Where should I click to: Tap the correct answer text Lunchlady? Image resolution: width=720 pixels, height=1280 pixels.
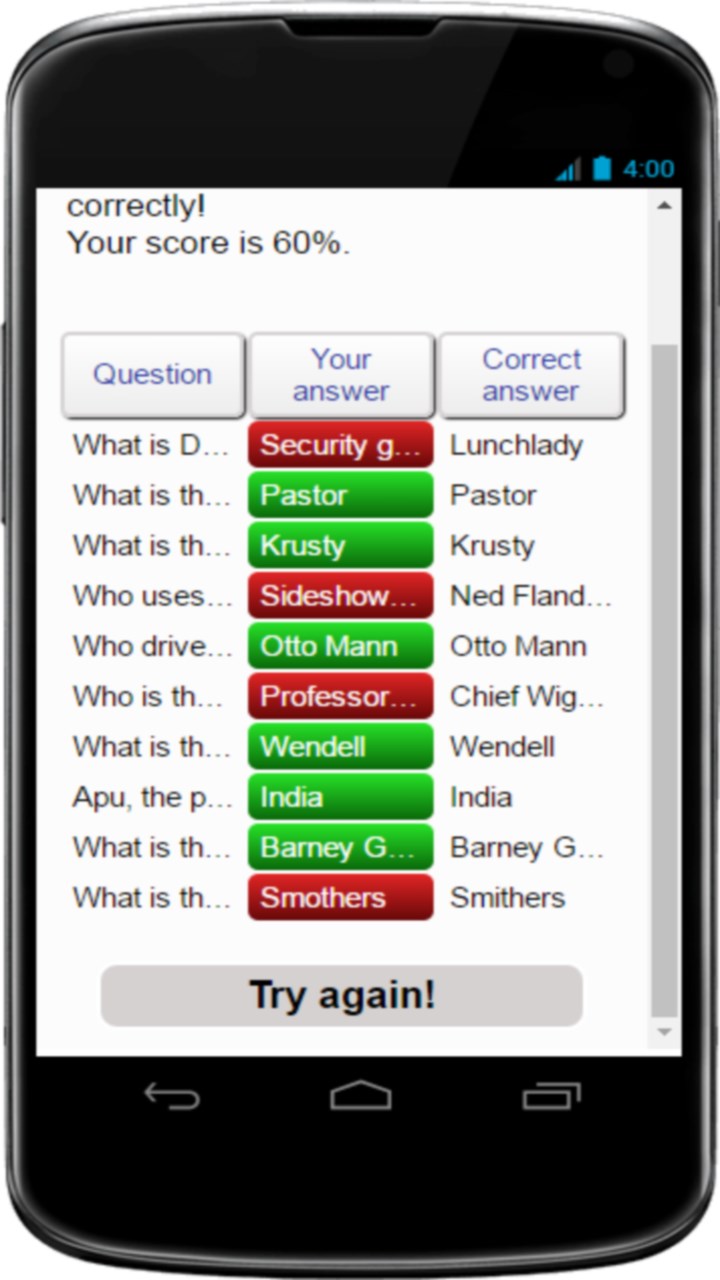[516, 445]
